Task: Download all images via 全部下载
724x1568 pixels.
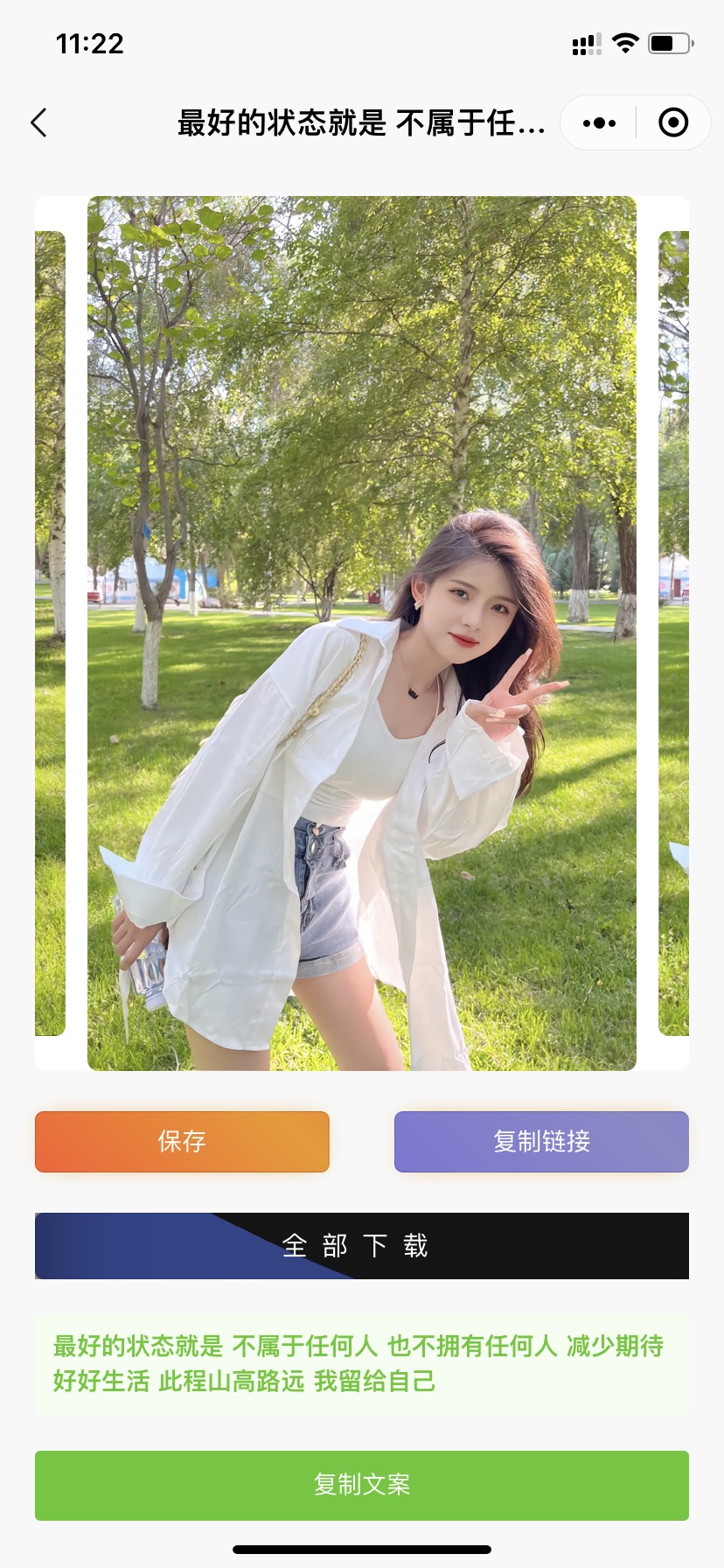Action: 362,1246
